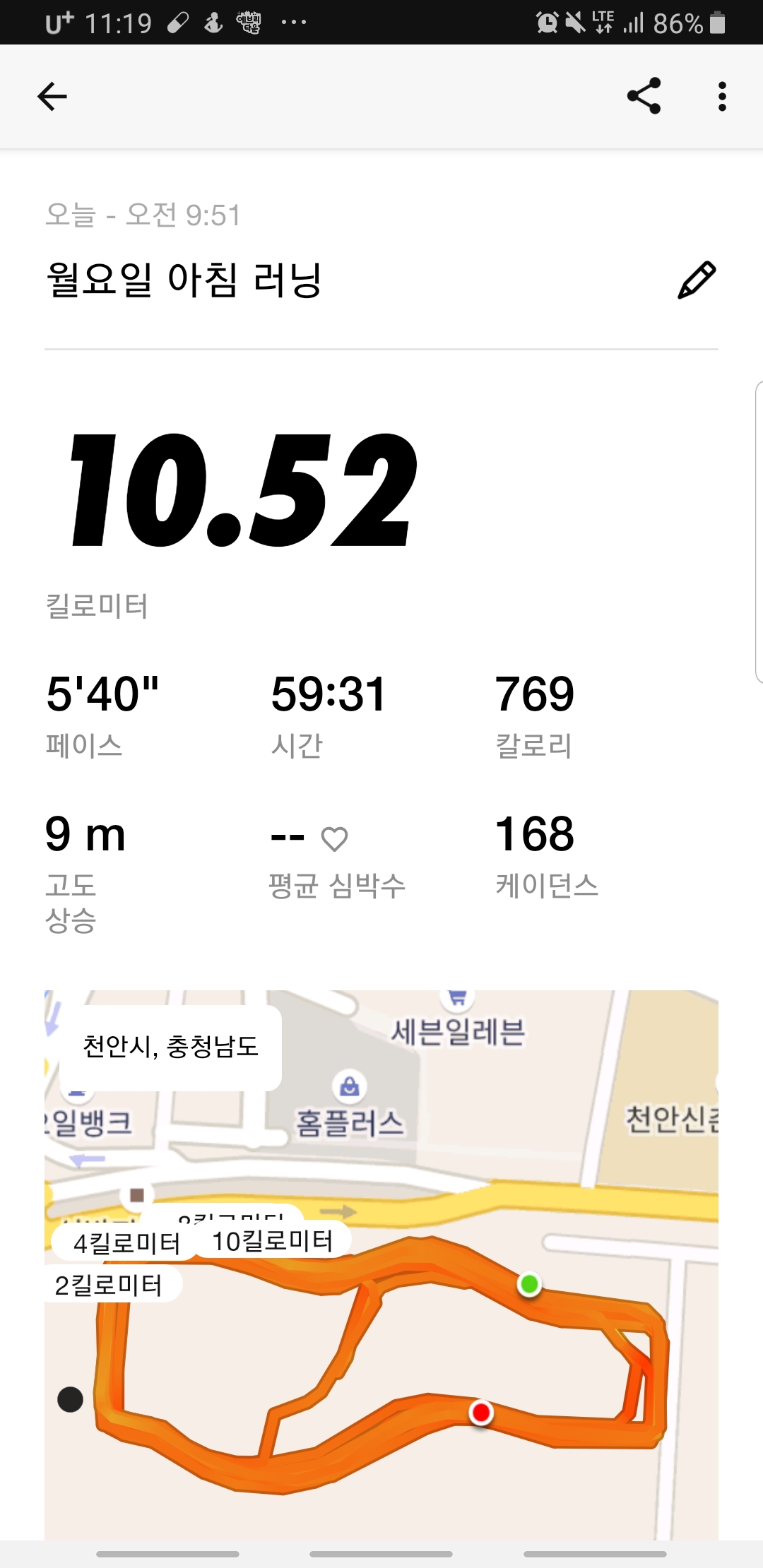Open the running route map
Screen dimensions: 763x1568
381,1264
